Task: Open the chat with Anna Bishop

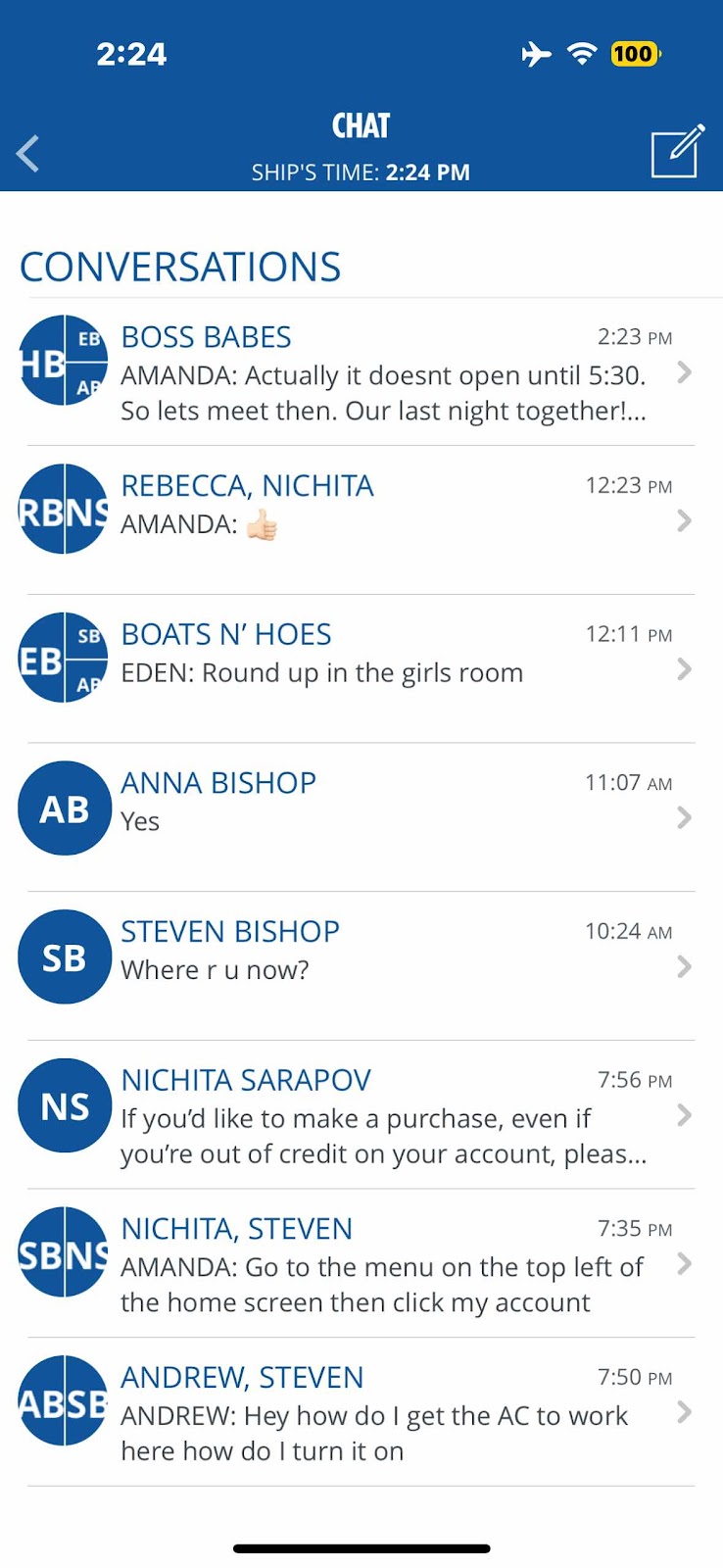Action: click(361, 817)
